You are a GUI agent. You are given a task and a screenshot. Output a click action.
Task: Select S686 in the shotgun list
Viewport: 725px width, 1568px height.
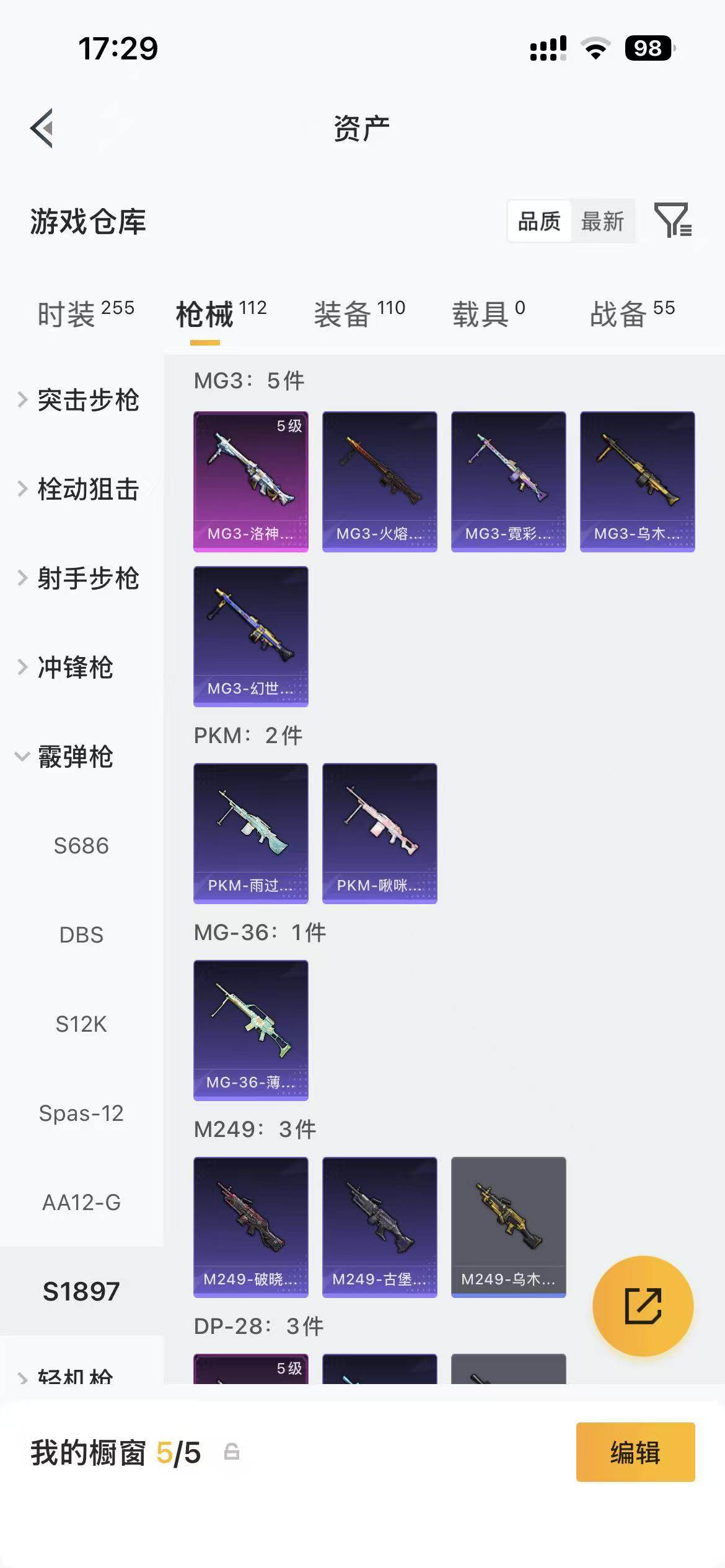[81, 846]
